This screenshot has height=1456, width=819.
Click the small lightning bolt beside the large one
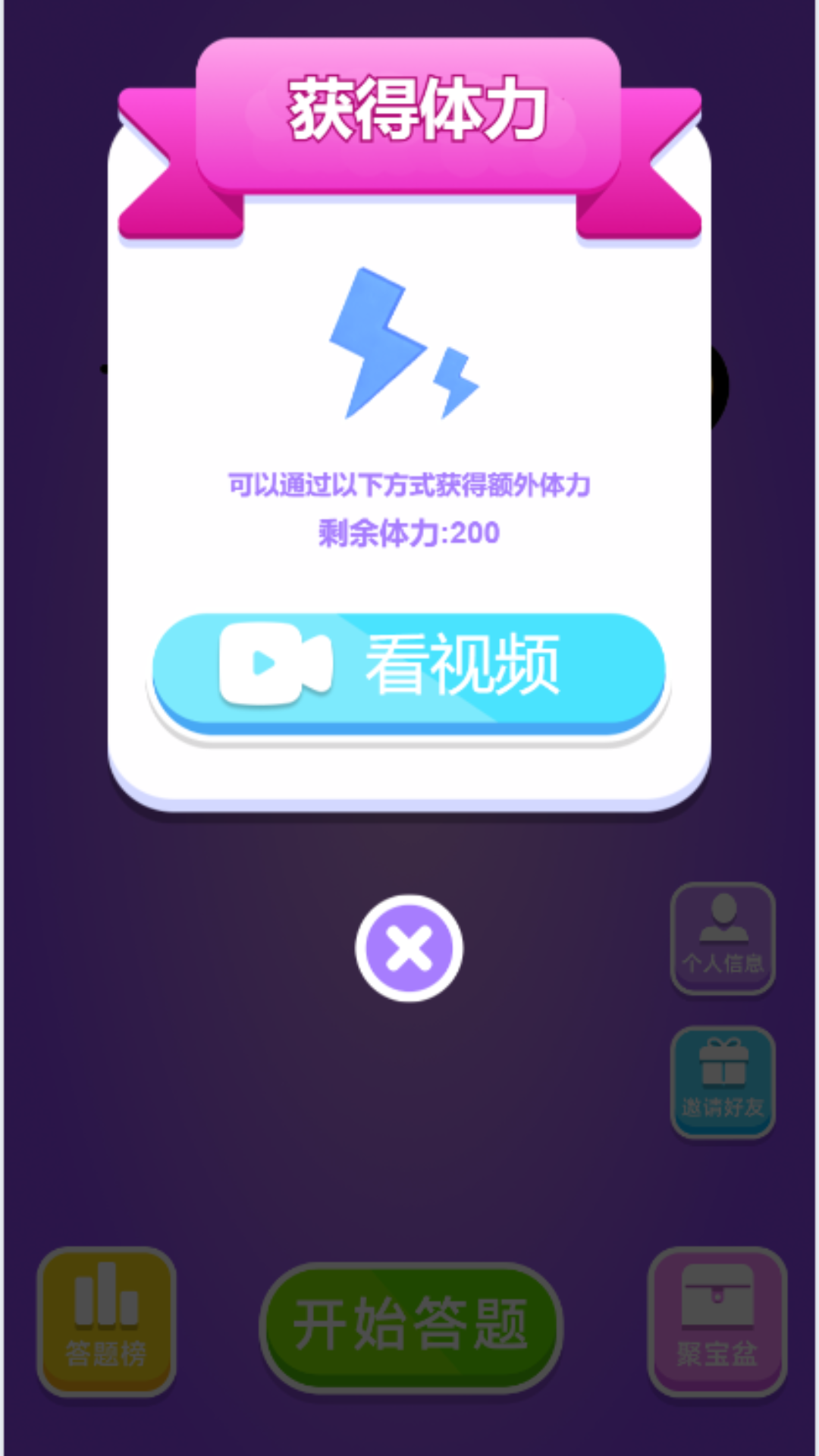click(451, 379)
